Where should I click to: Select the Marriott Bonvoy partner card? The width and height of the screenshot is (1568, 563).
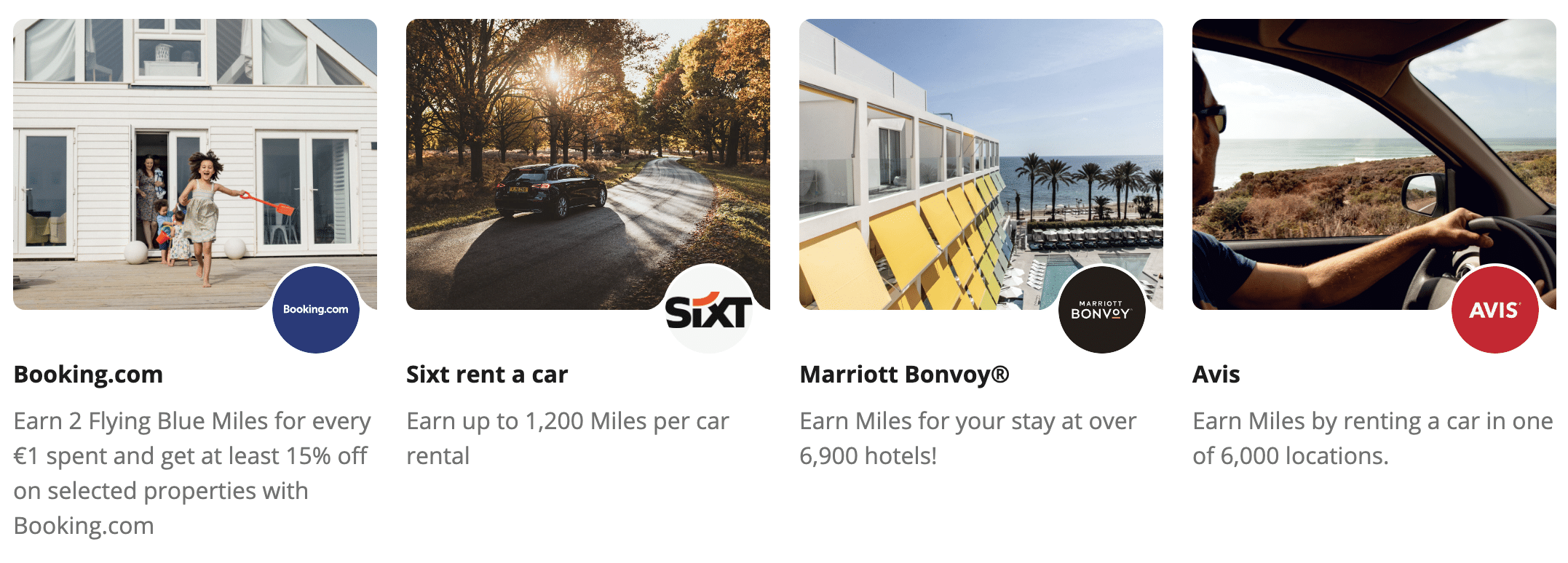click(x=981, y=164)
